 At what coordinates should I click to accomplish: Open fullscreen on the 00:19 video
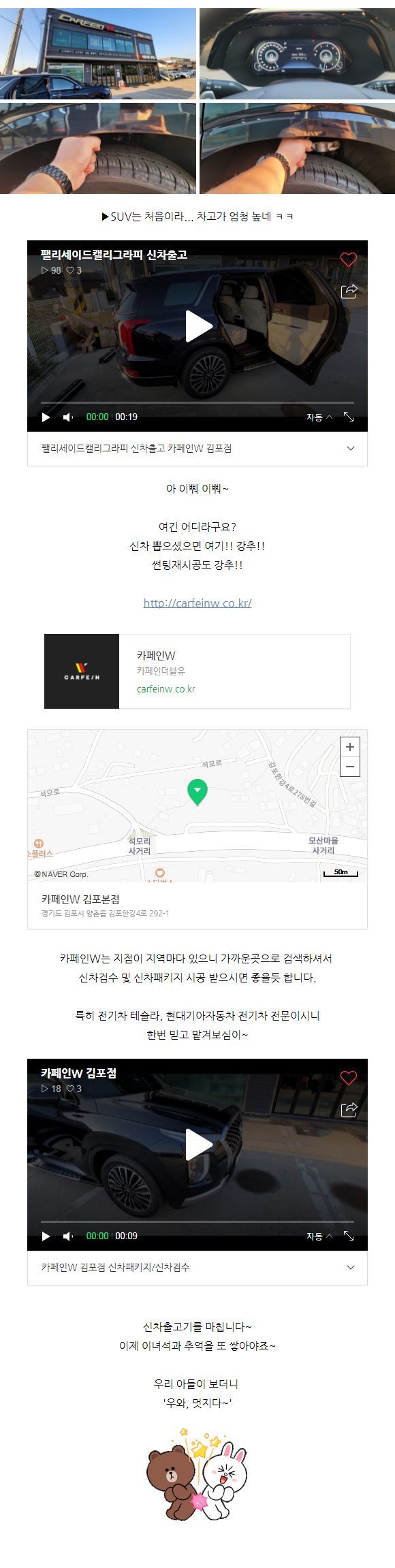tap(349, 417)
